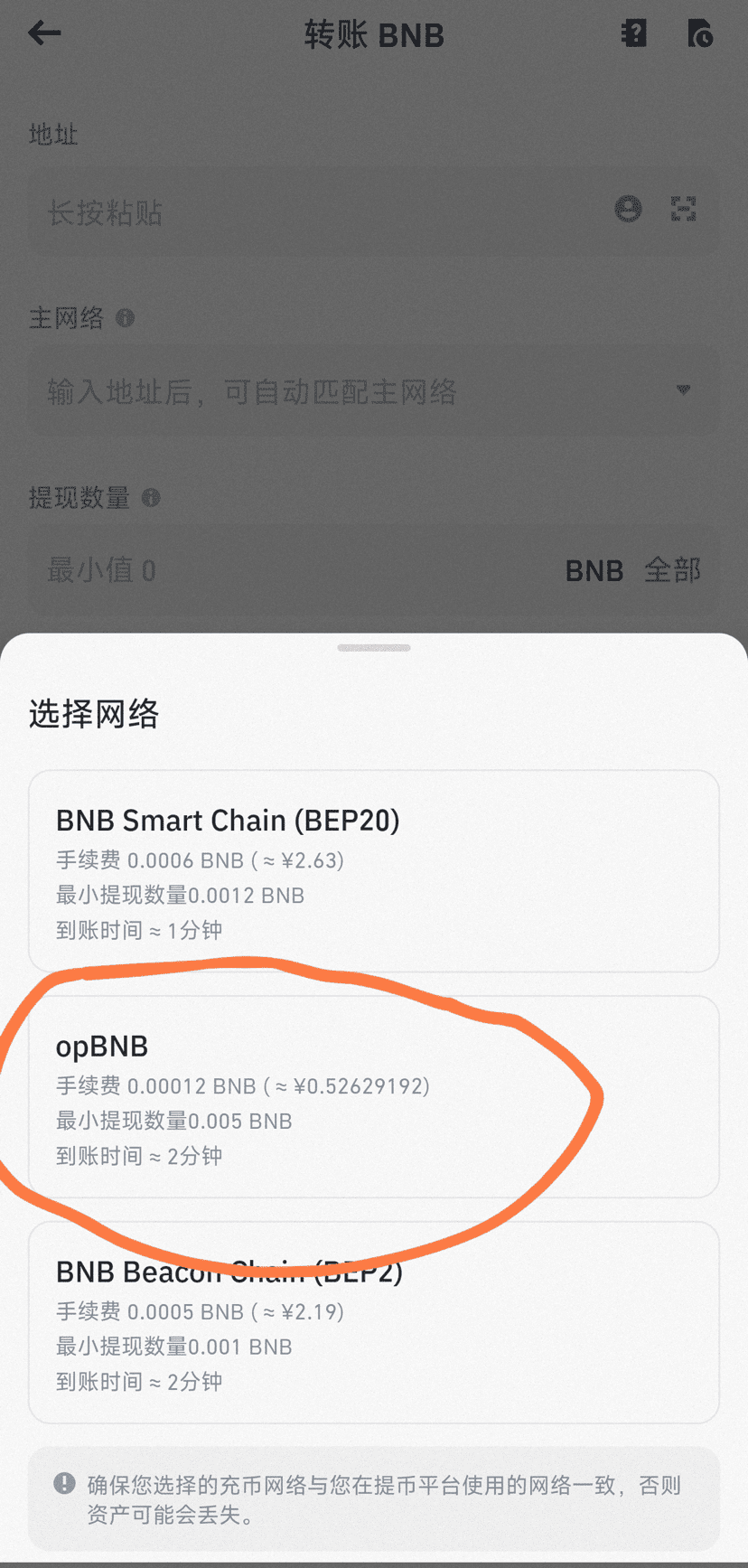Tap the sheet handle above 选择网络
Viewport: 748px width, 1568px height.
374,648
